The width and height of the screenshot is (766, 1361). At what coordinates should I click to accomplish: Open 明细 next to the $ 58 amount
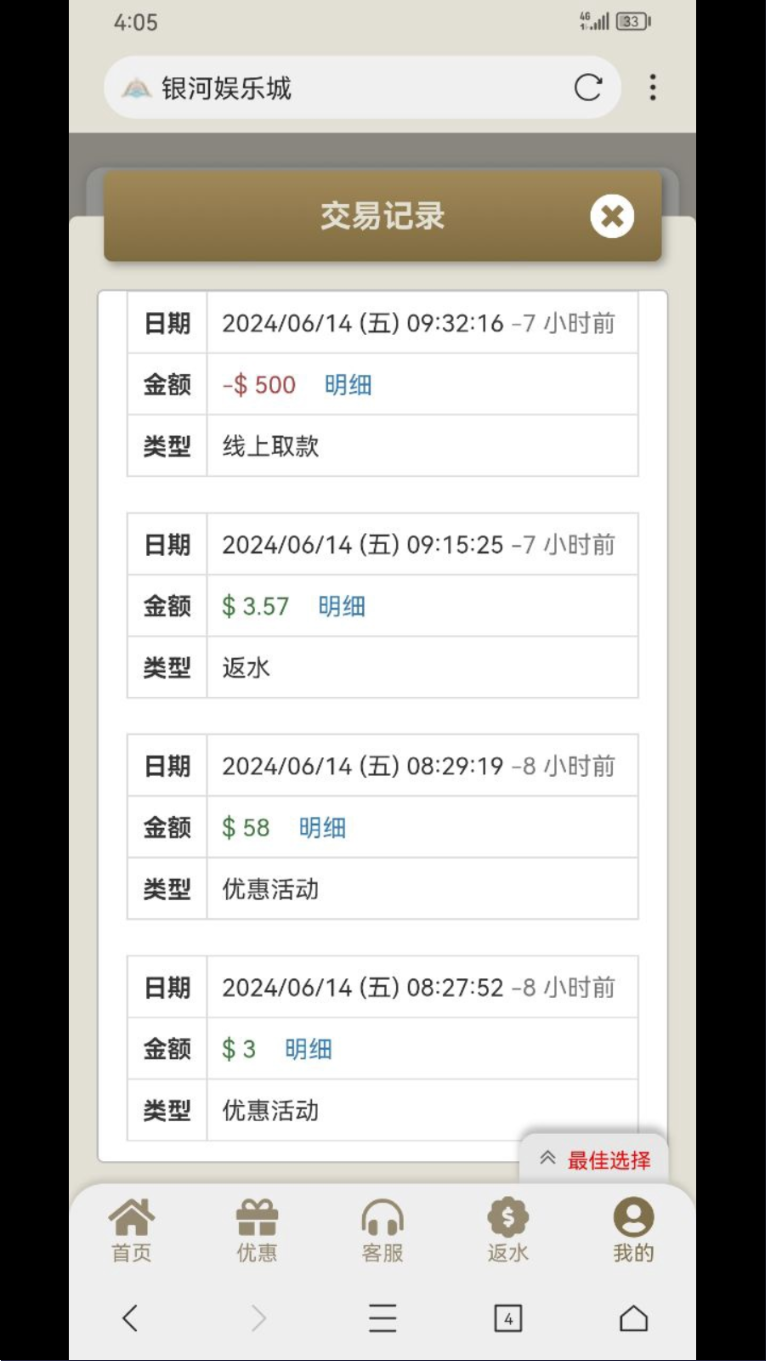click(322, 828)
